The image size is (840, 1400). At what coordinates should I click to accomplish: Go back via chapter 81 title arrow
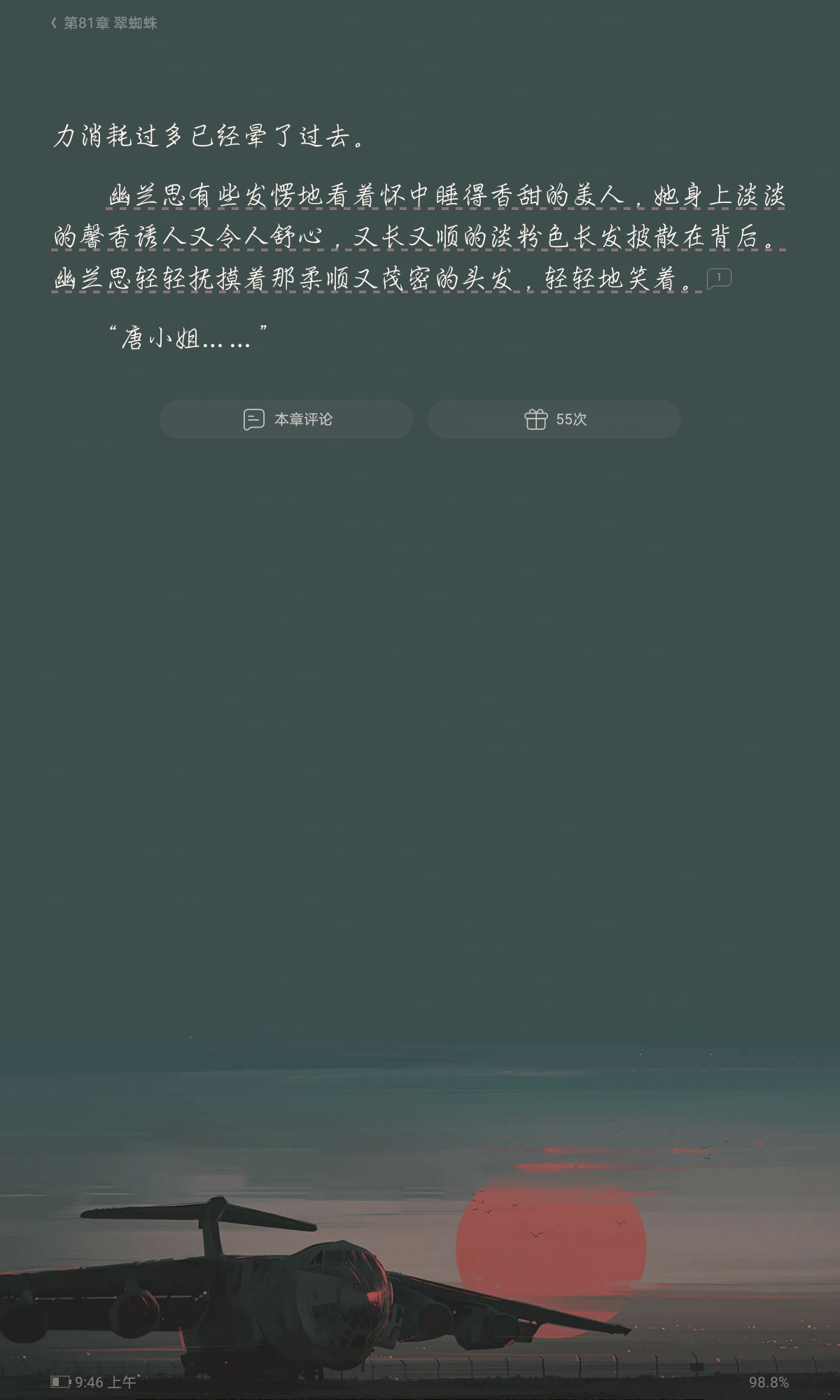[x=54, y=23]
